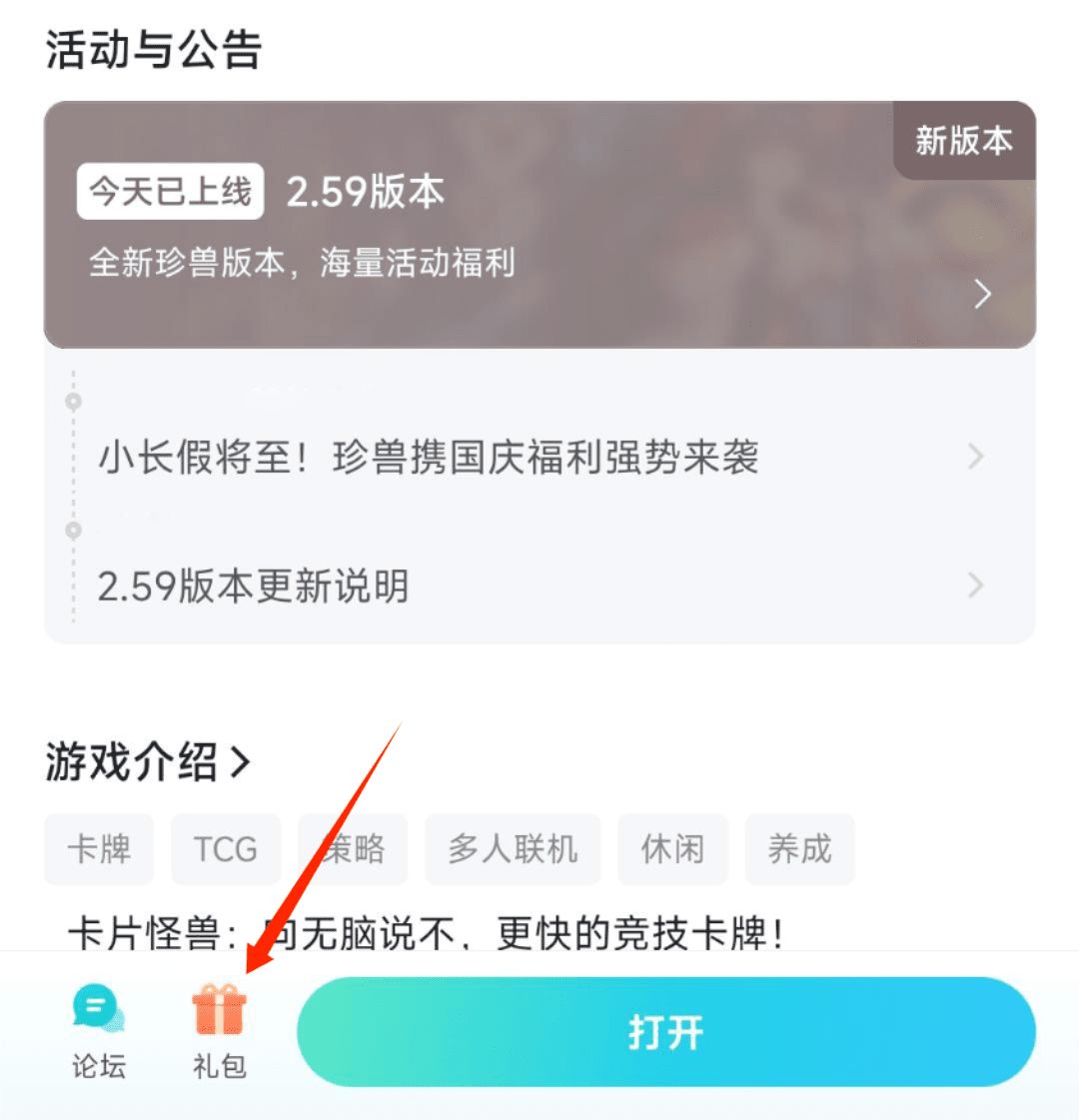
Task: Select the TCG tag
Action: [x=226, y=848]
